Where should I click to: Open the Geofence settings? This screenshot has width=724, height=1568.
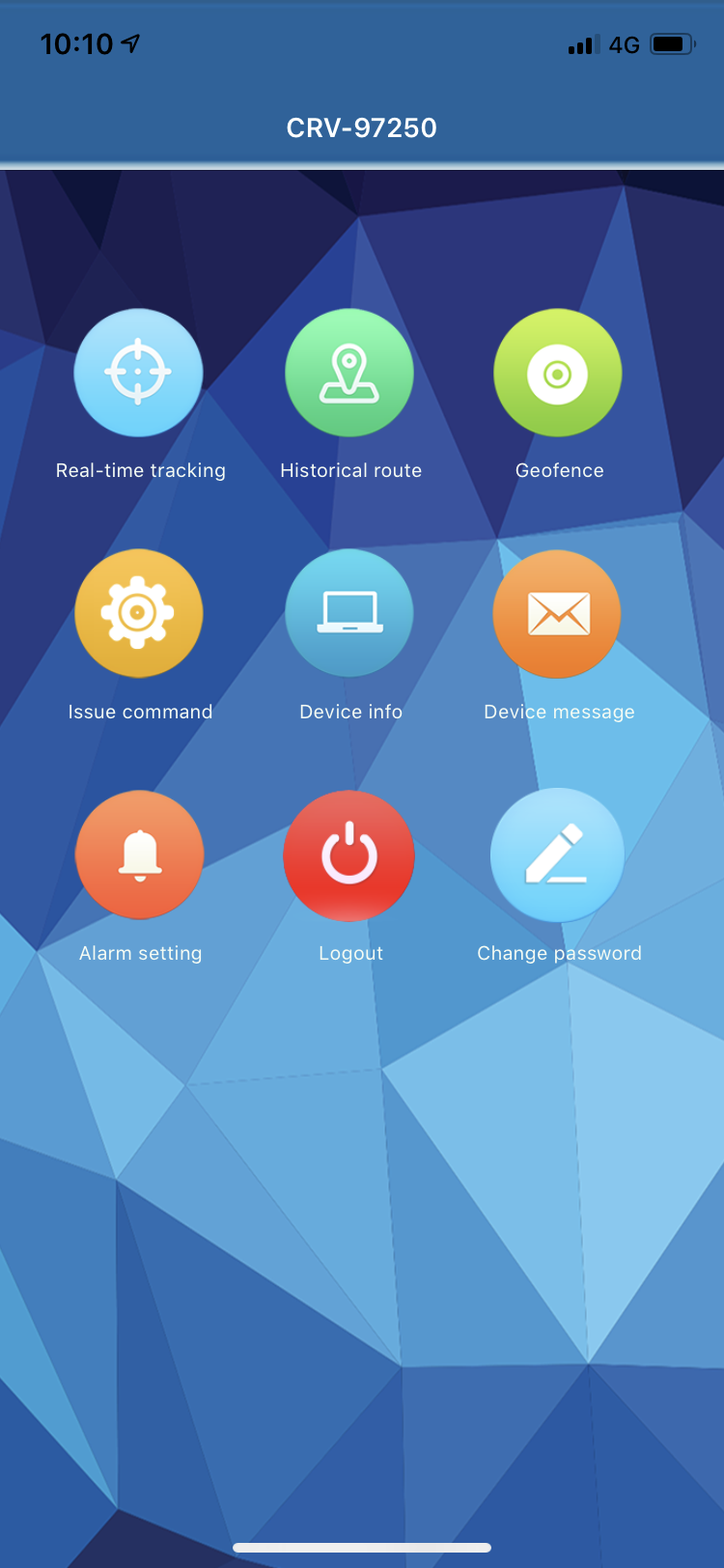click(558, 373)
